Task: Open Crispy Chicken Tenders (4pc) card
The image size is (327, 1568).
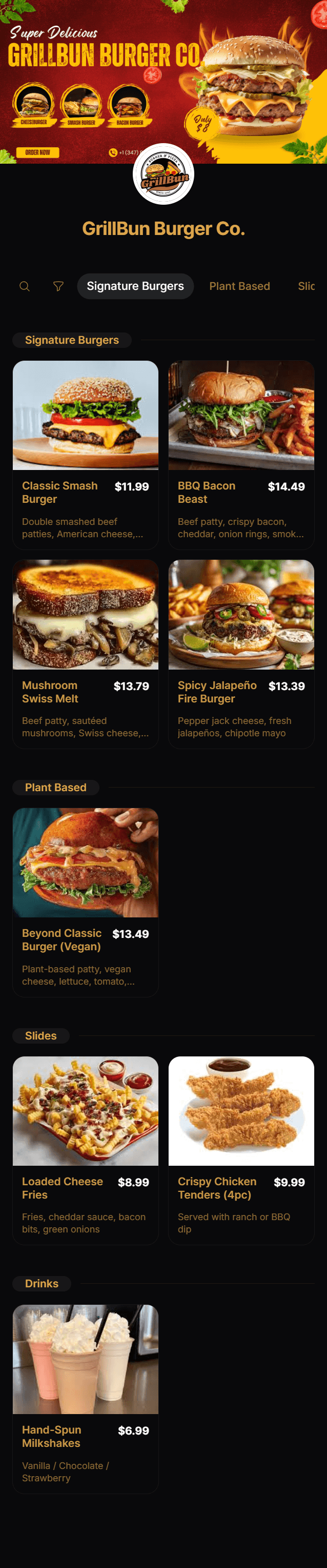Action: tap(241, 1150)
